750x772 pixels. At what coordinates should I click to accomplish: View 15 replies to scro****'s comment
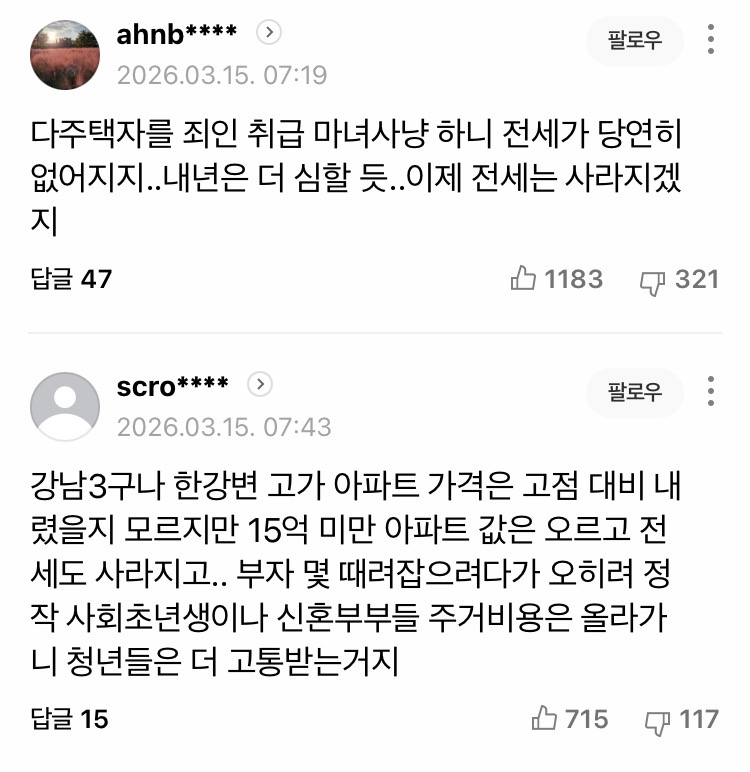coord(69,718)
